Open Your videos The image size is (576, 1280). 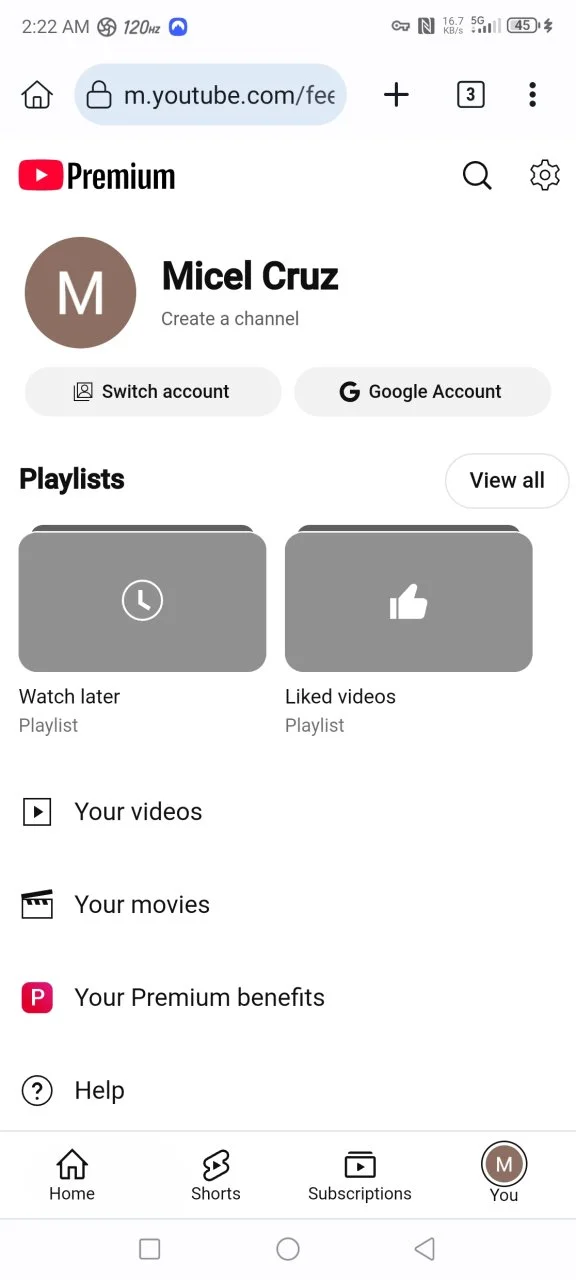tap(288, 812)
